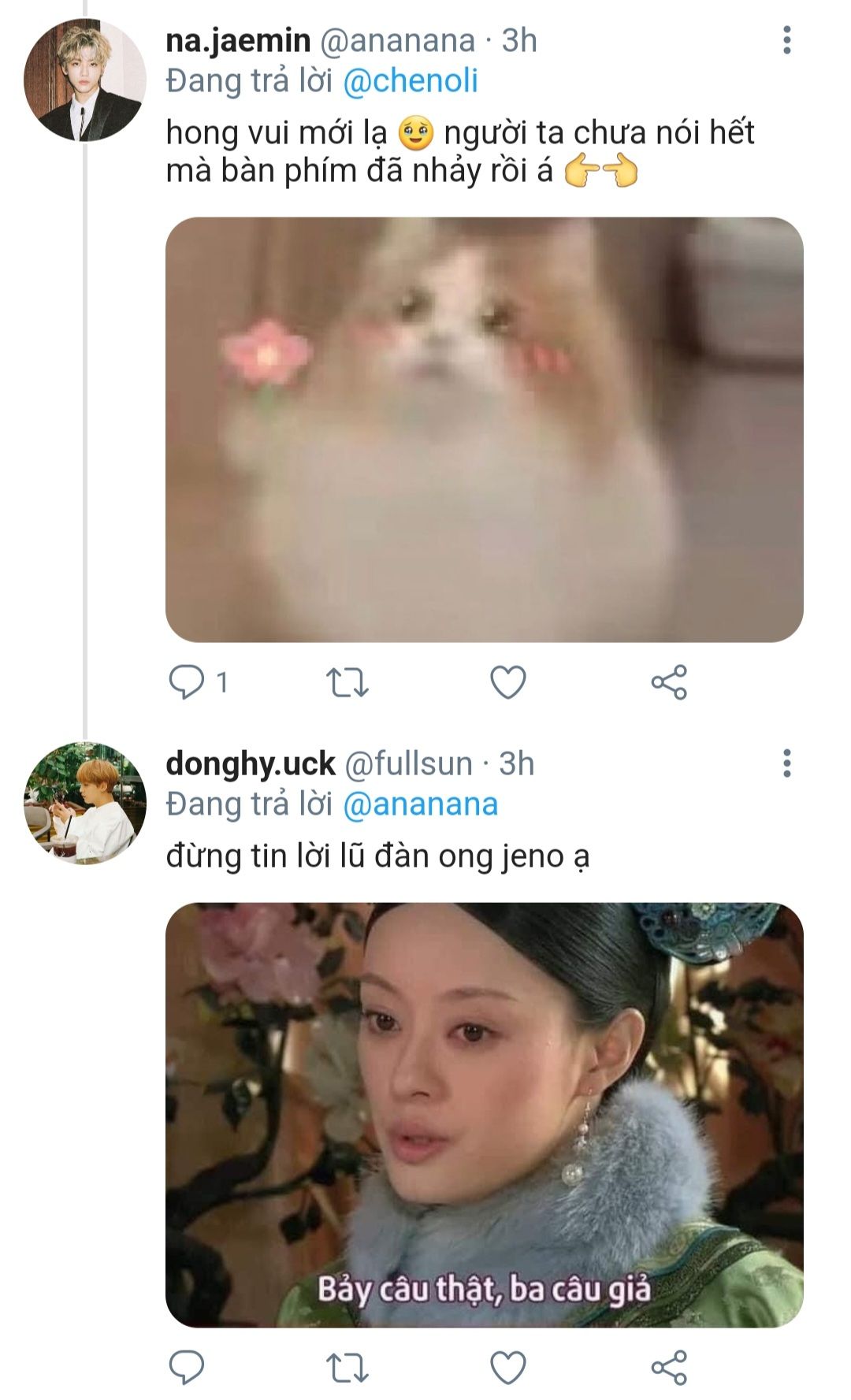This screenshot has height=1400, width=851.
Task: Reply to na.jaemin's tweet
Action: pos(188,681)
